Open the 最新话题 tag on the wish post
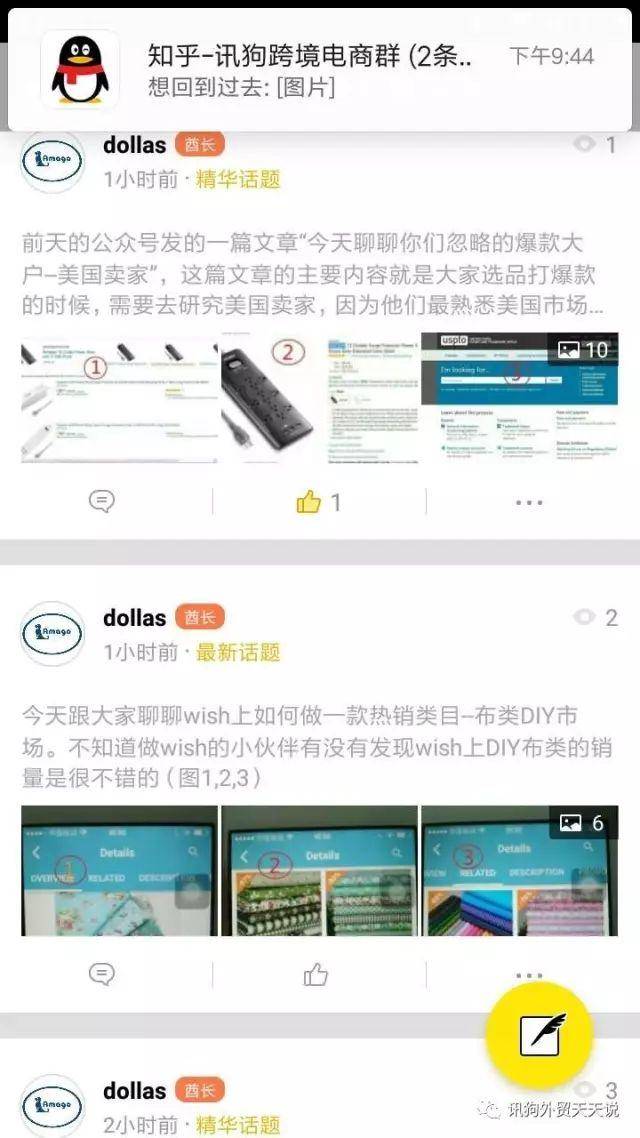This screenshot has height=1138, width=640. (238, 652)
